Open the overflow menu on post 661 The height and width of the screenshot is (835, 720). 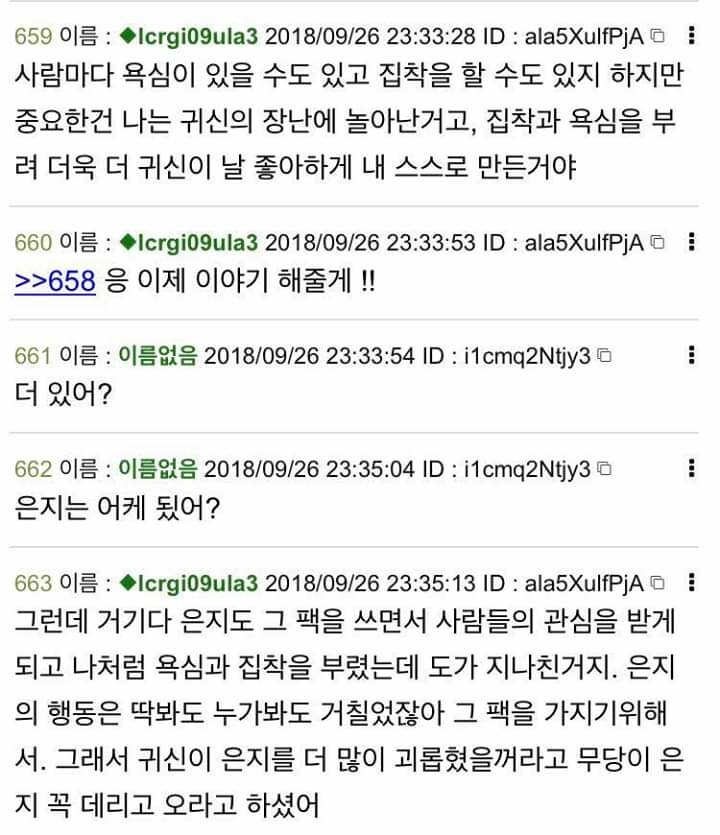pyautogui.click(x=692, y=355)
